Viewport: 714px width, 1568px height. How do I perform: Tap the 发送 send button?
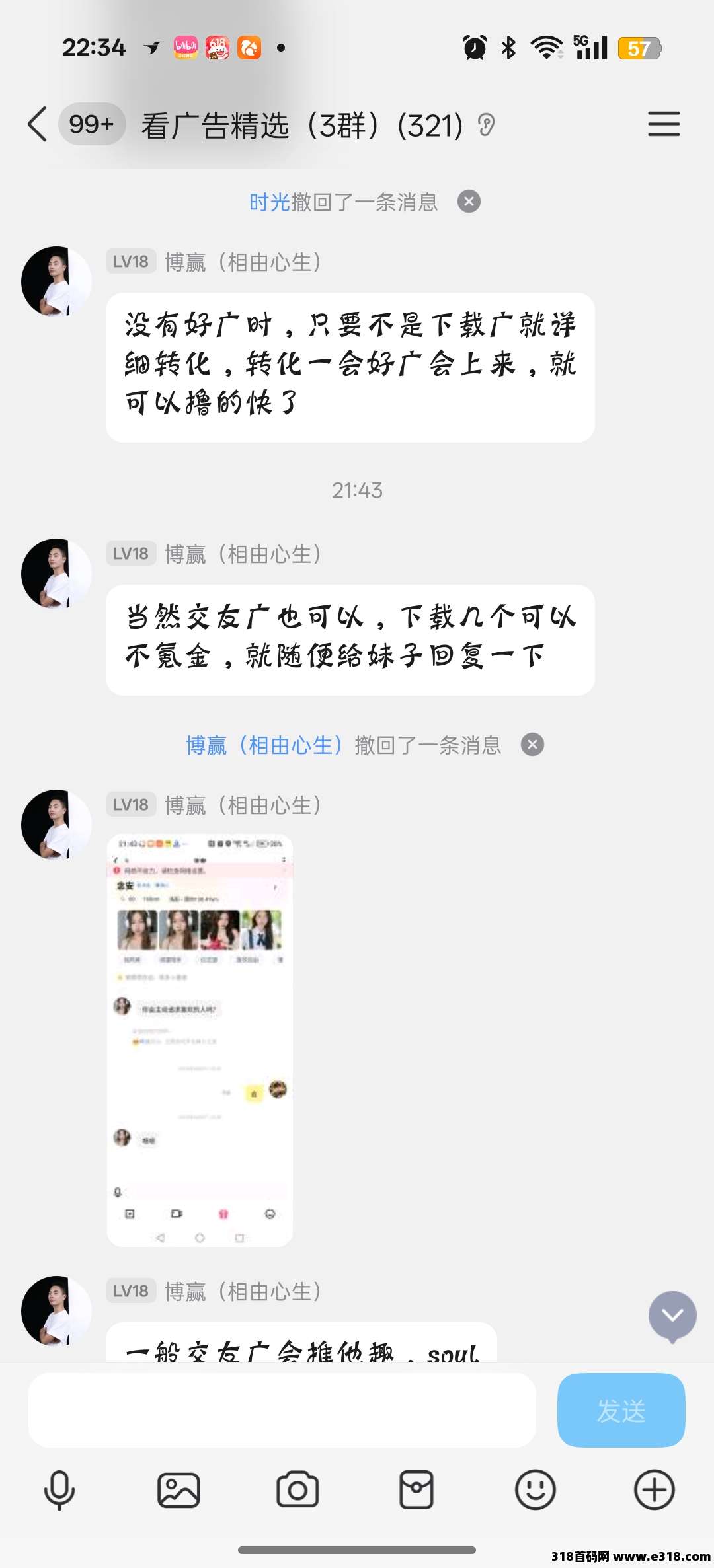click(620, 1411)
